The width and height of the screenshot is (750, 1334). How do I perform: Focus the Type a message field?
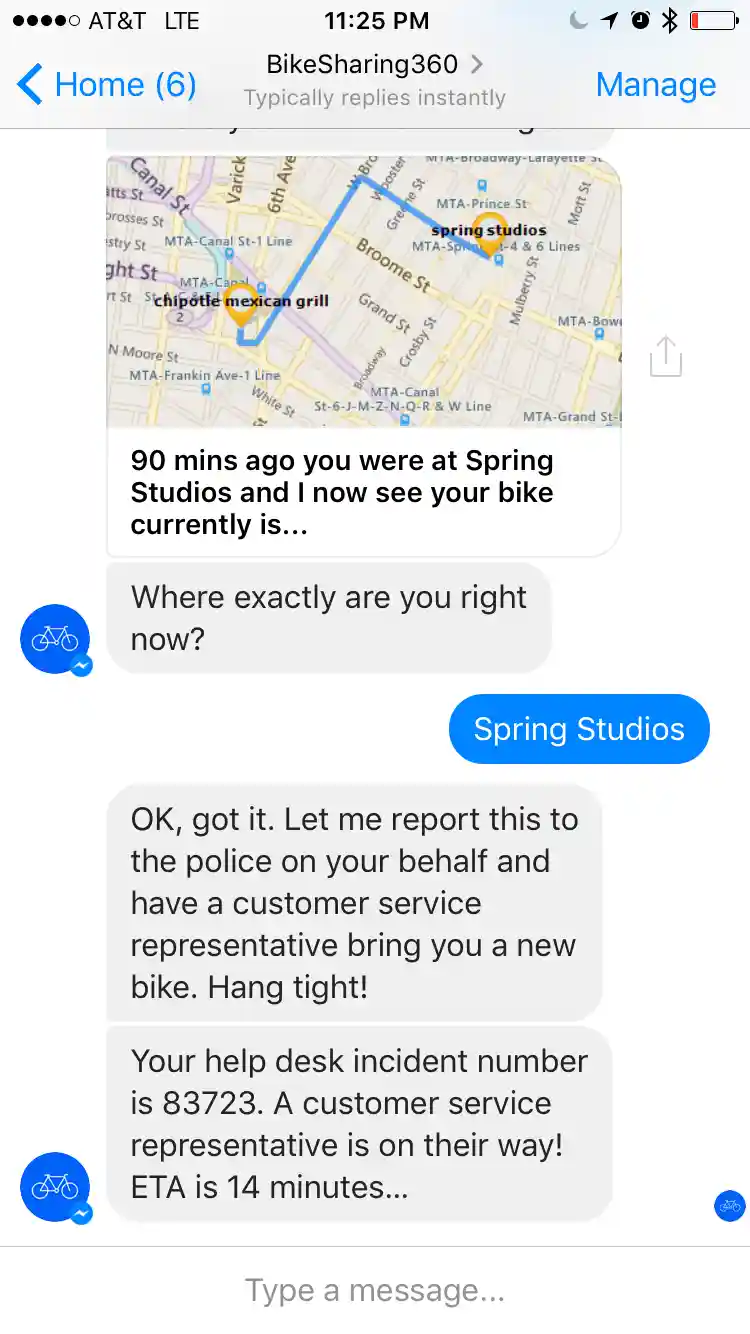click(374, 1290)
